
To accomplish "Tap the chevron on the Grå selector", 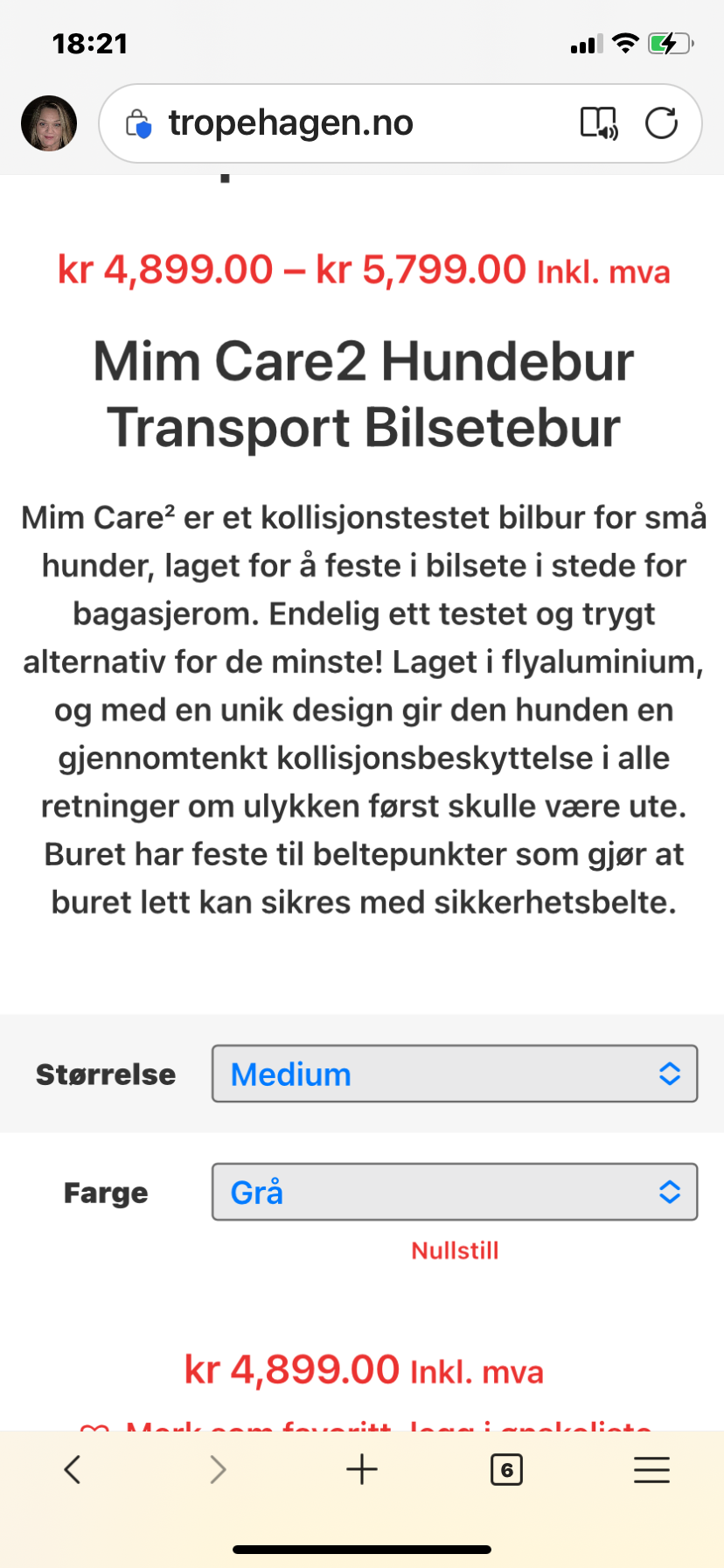I will (669, 1191).
